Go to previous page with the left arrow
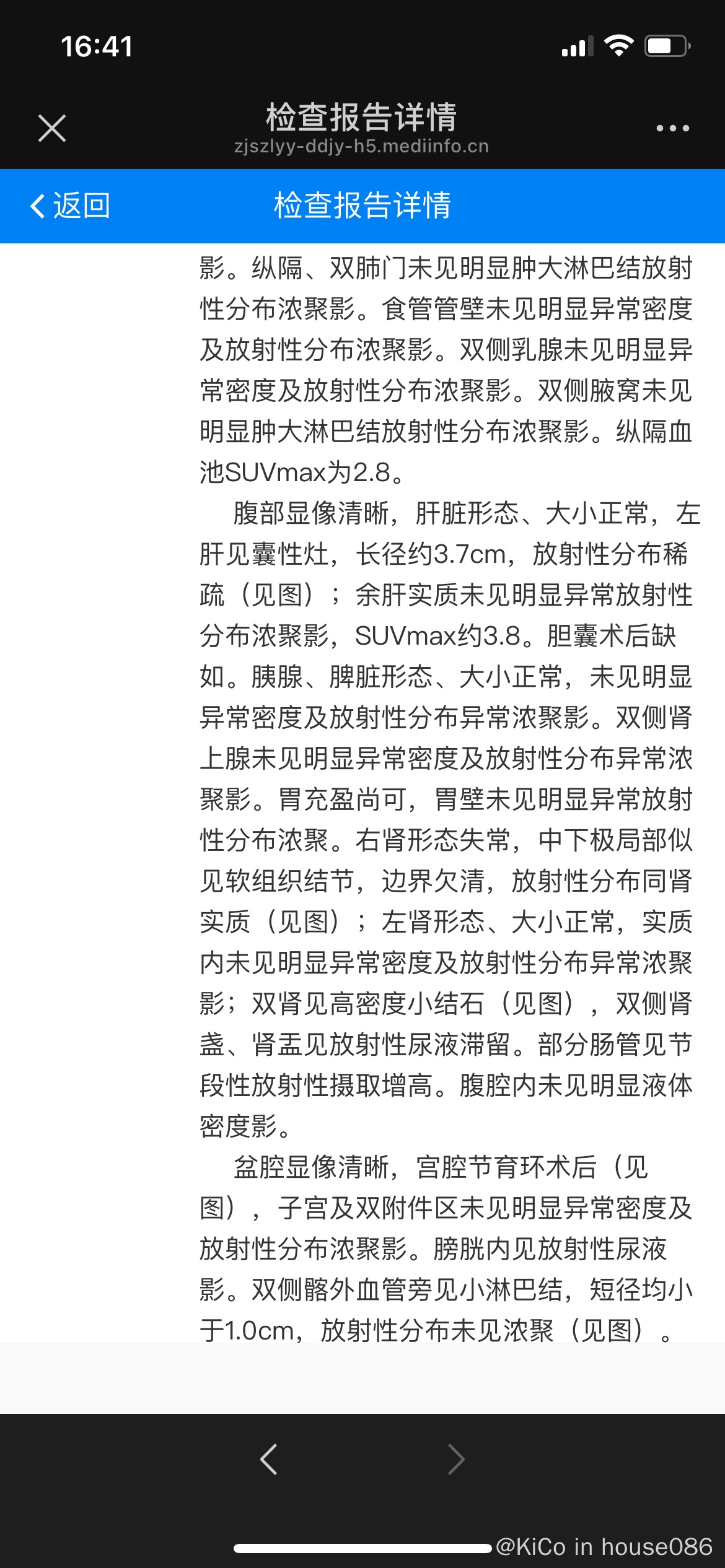Image resolution: width=725 pixels, height=1568 pixels. tap(269, 1460)
